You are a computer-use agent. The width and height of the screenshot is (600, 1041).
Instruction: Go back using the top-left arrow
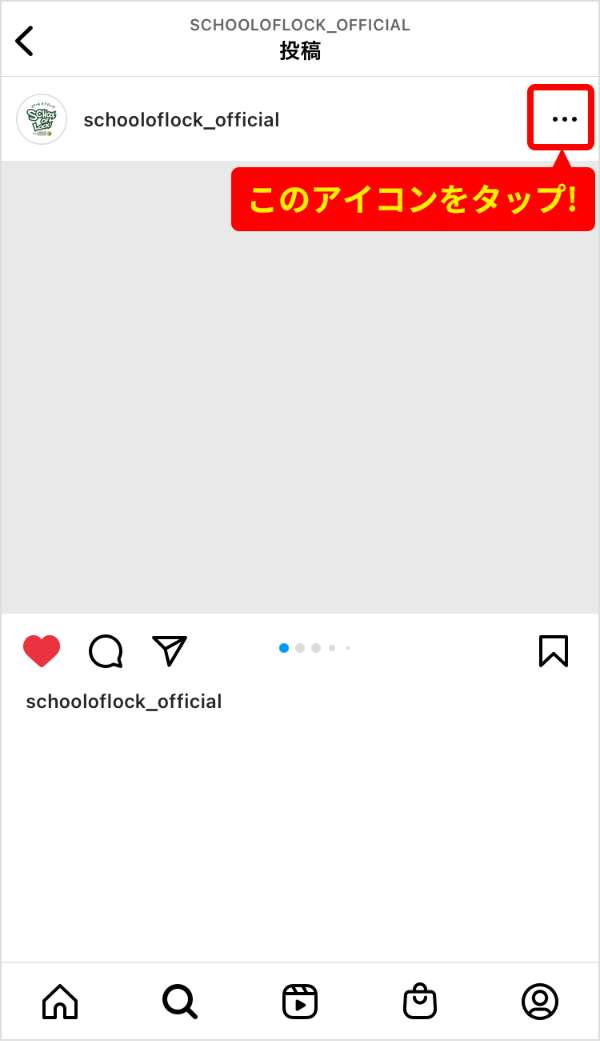point(25,41)
